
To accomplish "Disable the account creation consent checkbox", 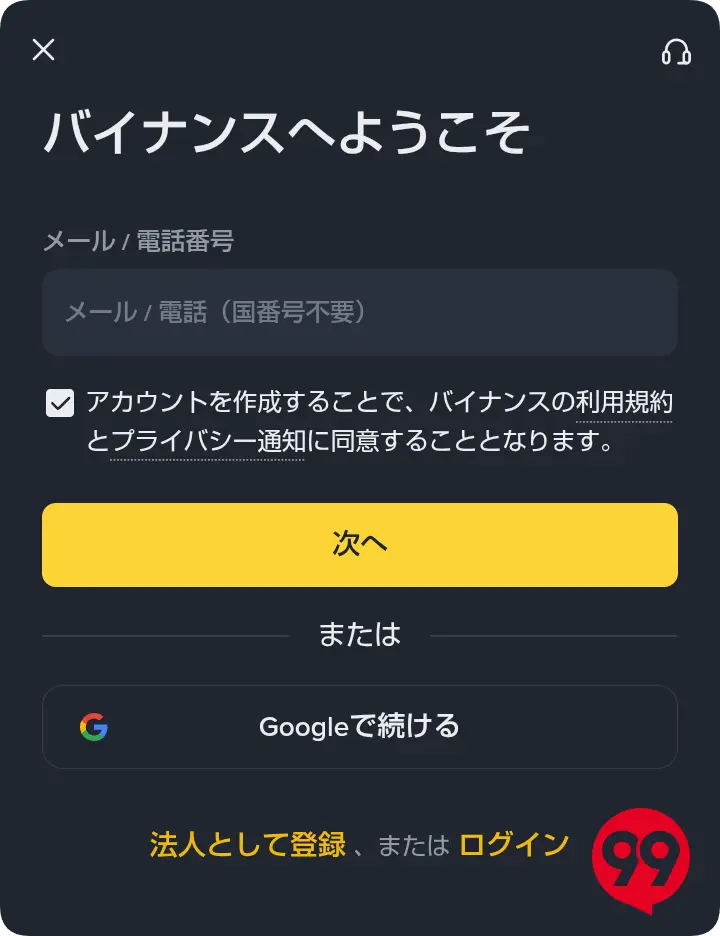I will [60, 402].
